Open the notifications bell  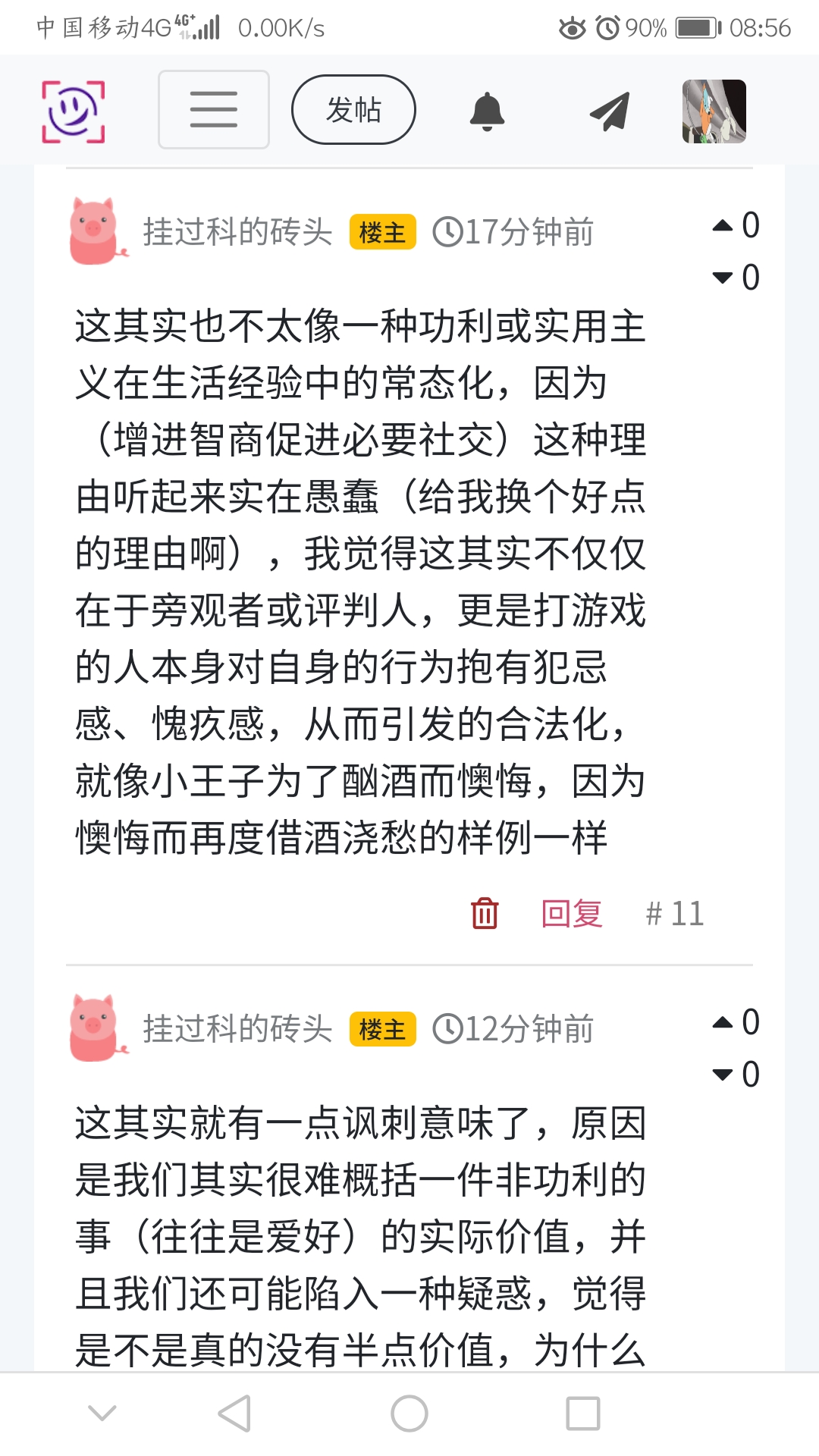point(487,111)
